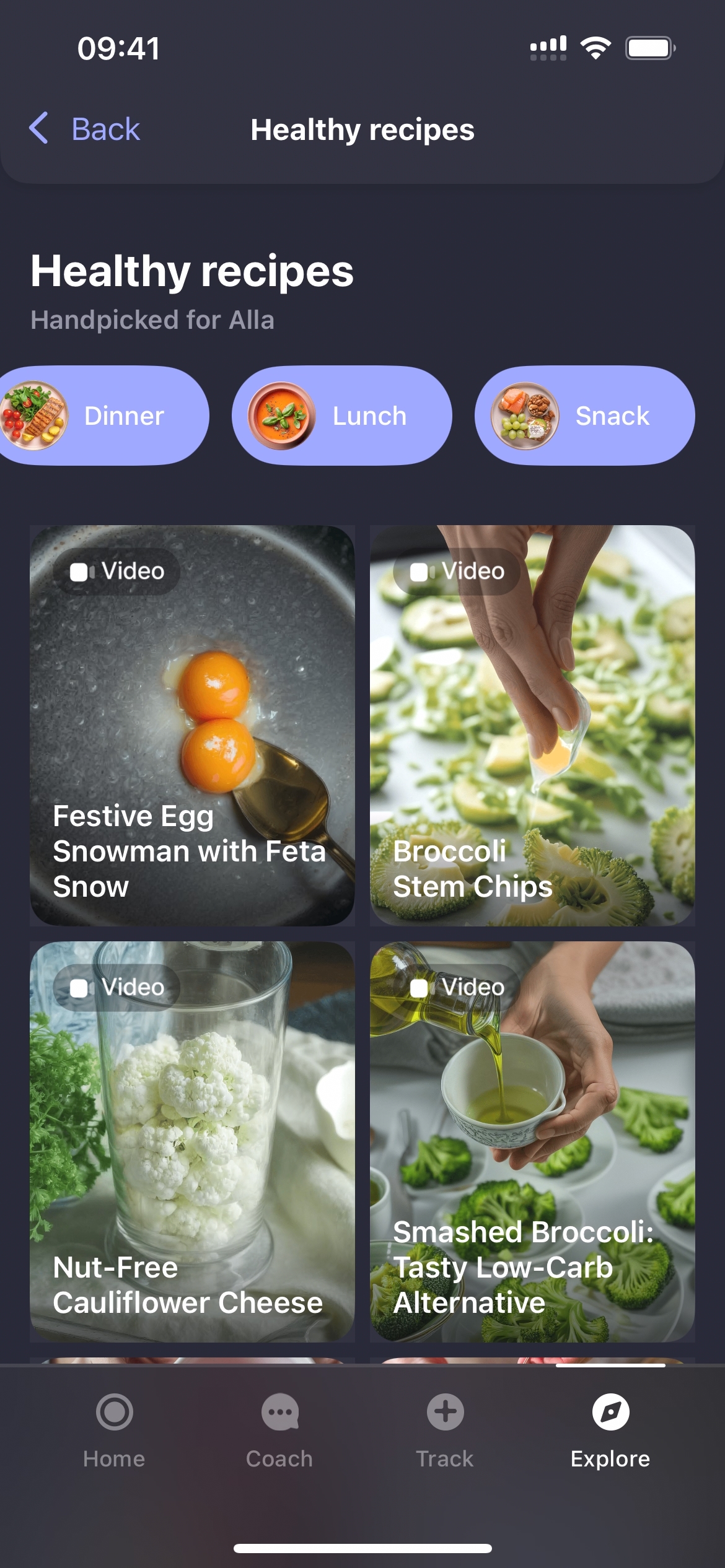Filter recipes by Dinner
The width and height of the screenshot is (725, 1568).
tap(104, 416)
